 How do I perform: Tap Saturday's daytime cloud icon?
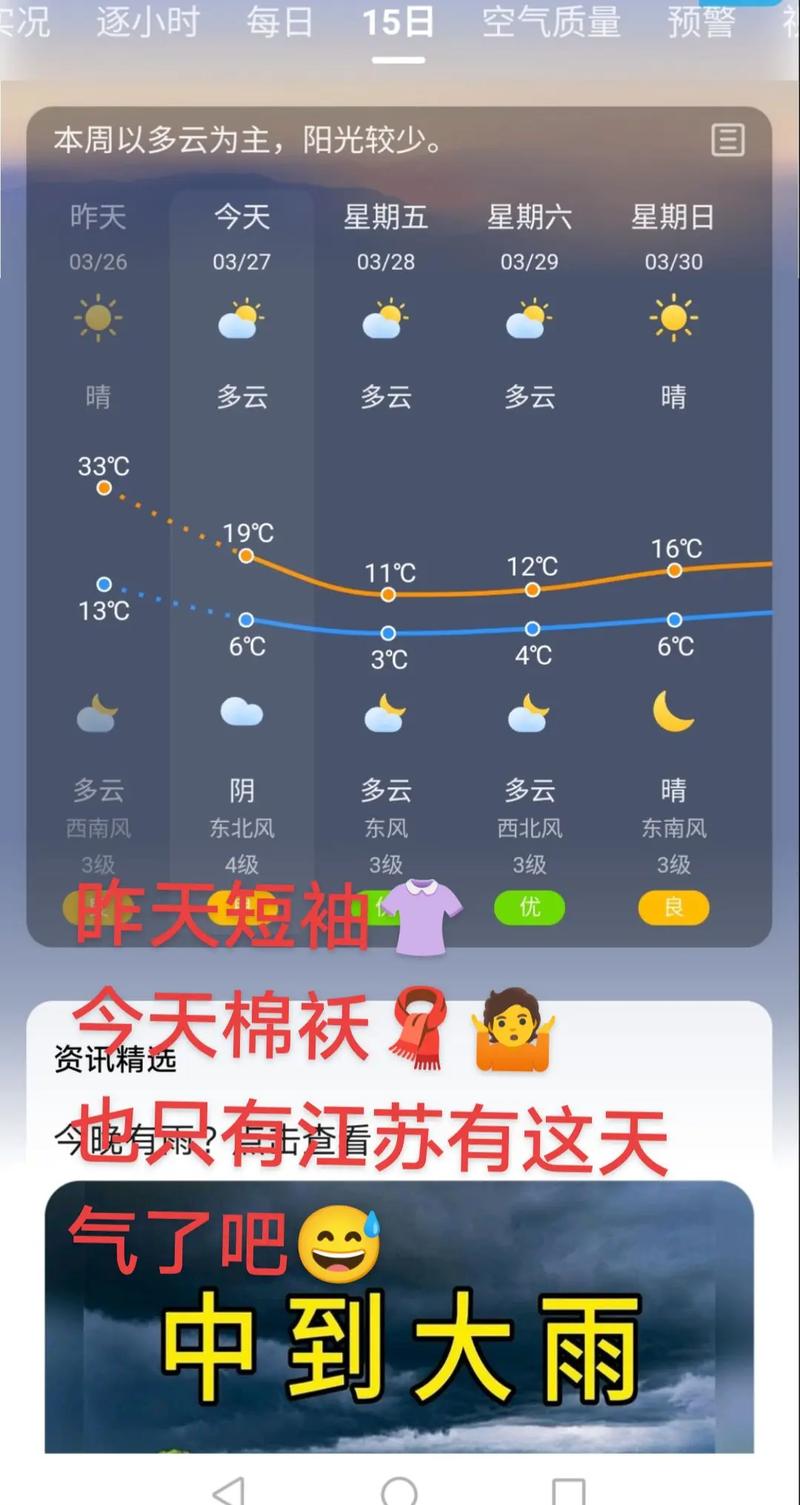tap(529, 318)
